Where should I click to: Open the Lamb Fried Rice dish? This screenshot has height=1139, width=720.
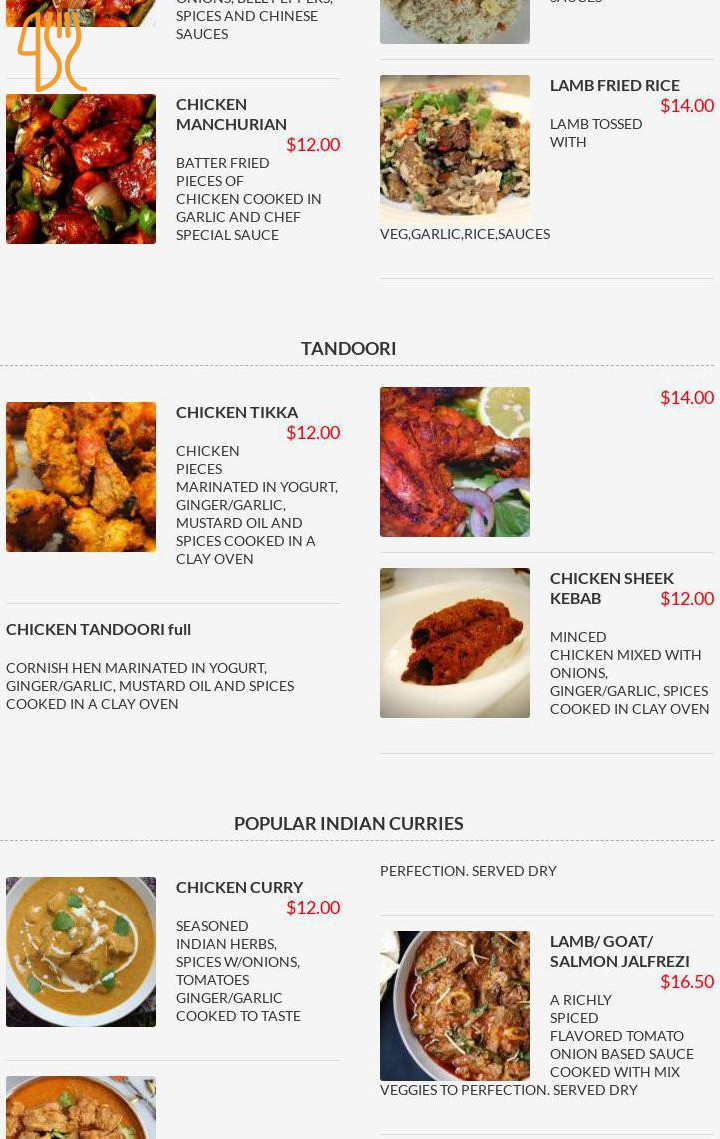(x=615, y=85)
